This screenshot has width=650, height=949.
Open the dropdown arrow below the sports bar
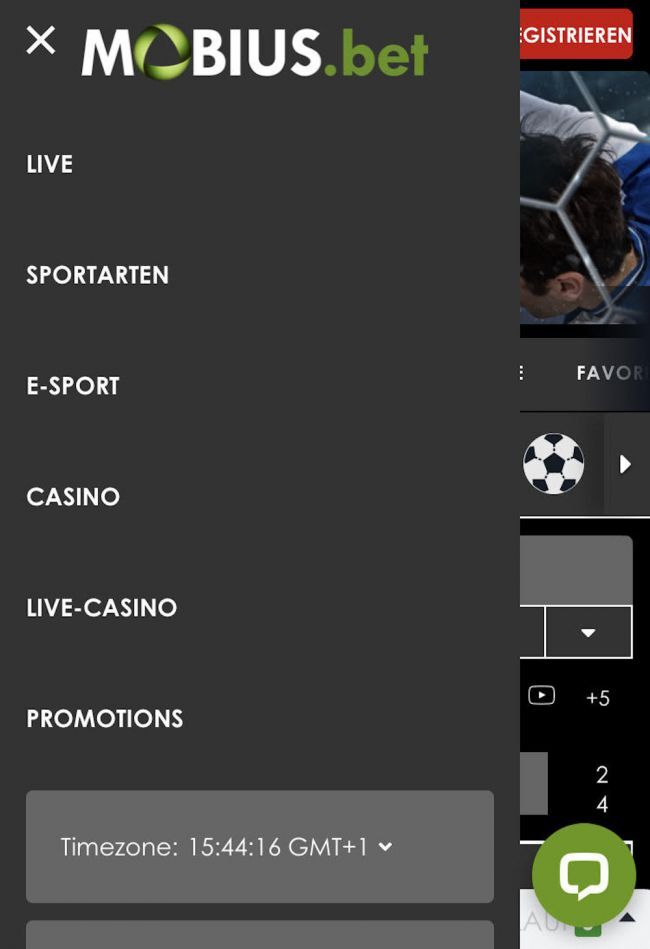click(588, 632)
